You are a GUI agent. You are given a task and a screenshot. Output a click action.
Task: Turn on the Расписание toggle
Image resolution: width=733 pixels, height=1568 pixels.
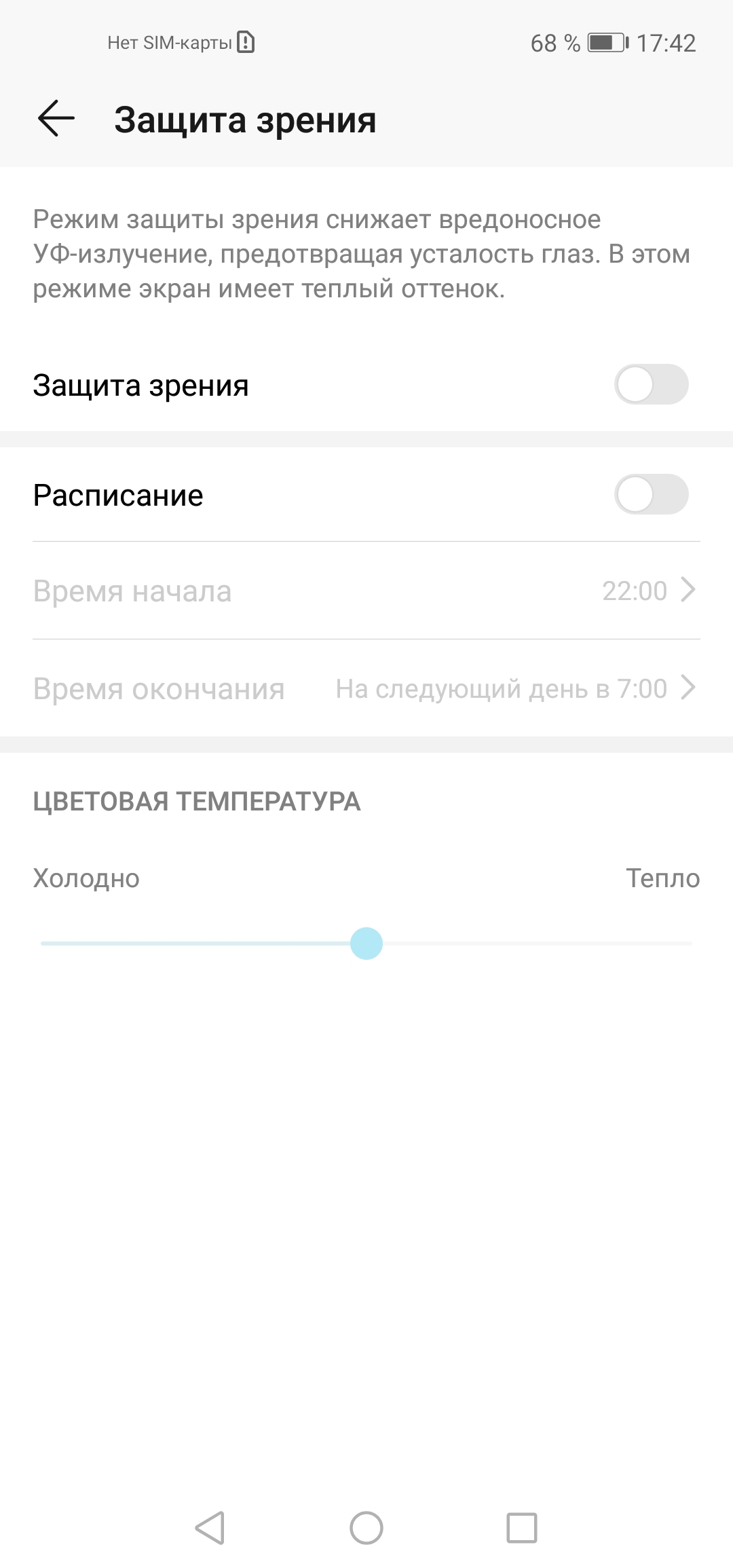[651, 495]
